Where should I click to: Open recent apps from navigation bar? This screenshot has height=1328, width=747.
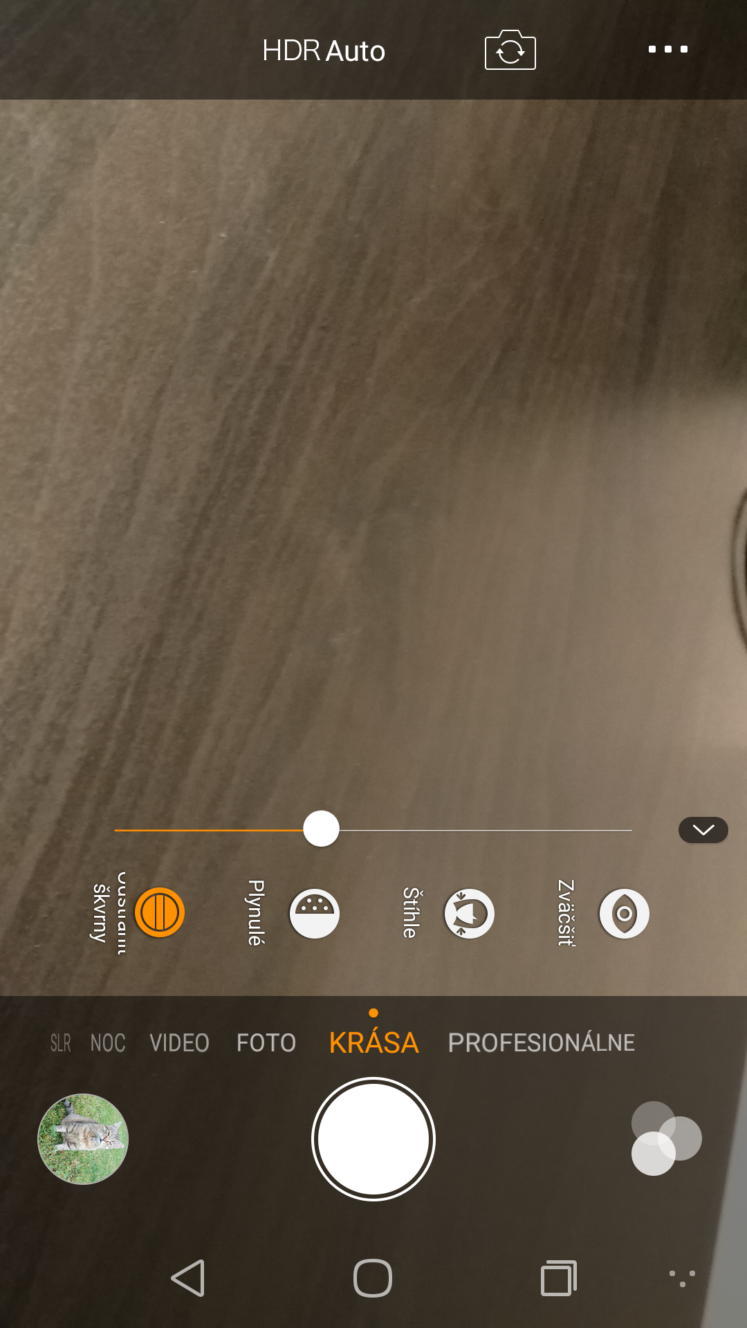point(559,1278)
